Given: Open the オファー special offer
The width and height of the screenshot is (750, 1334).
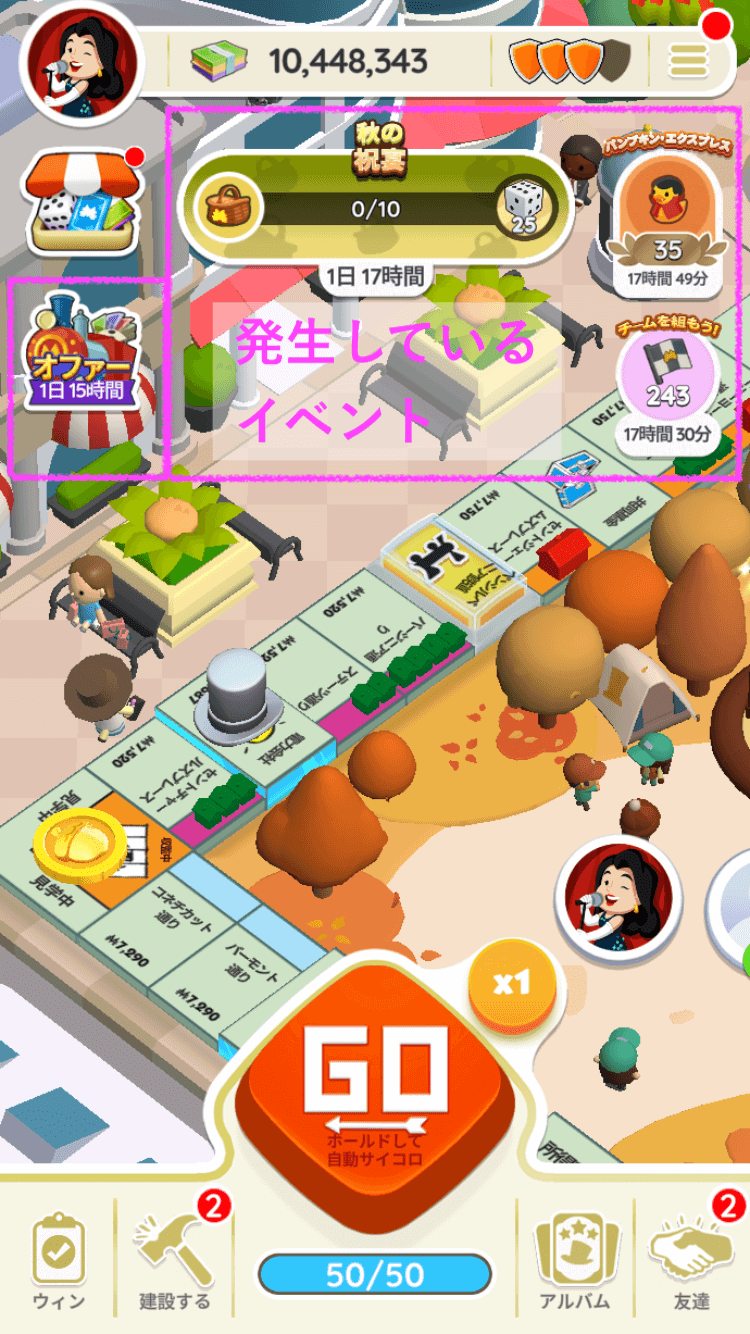Looking at the screenshot, I should (83, 355).
